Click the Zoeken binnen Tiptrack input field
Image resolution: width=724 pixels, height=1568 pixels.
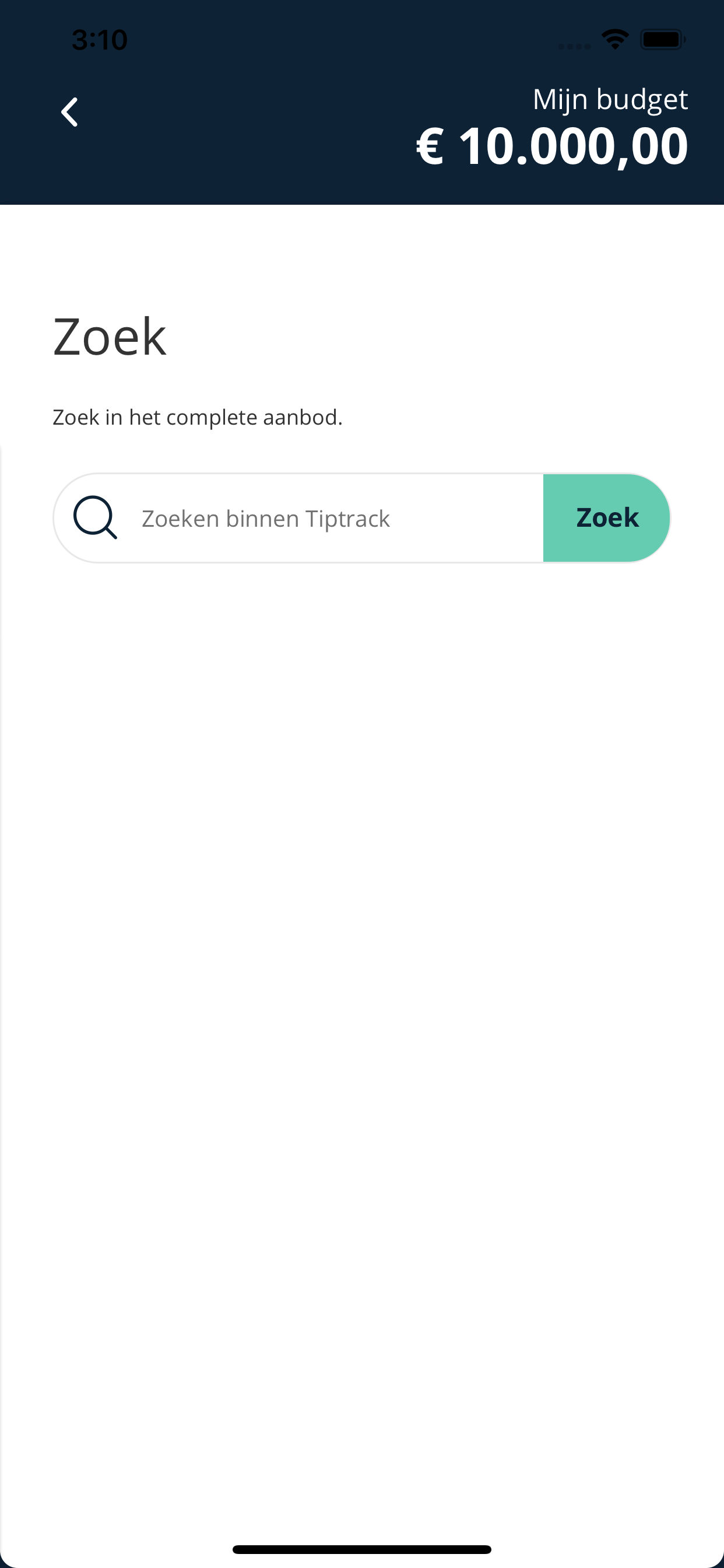(329, 517)
